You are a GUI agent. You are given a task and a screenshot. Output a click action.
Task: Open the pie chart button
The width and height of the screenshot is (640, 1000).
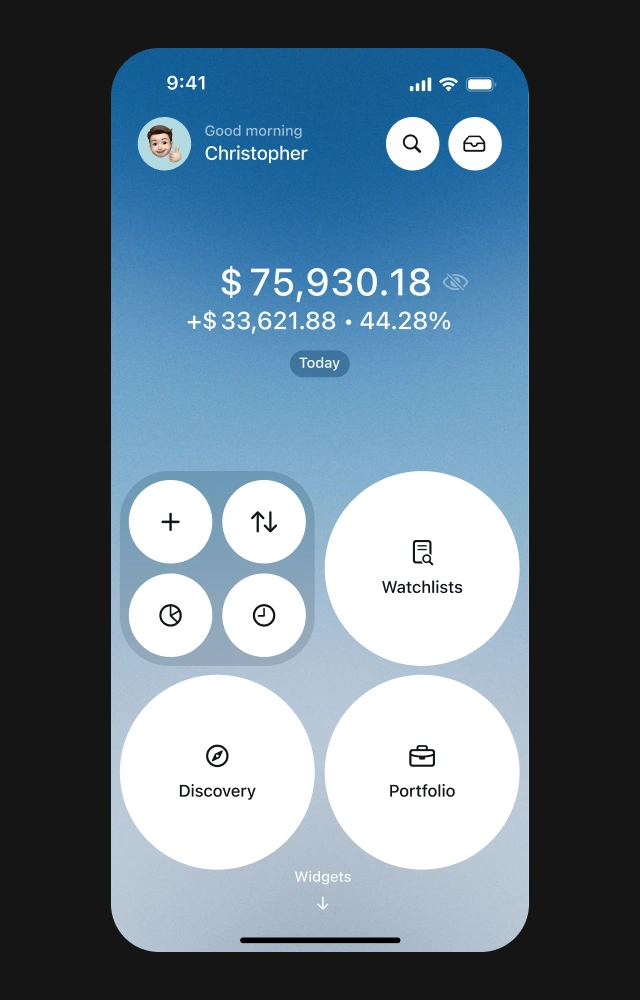click(x=171, y=615)
